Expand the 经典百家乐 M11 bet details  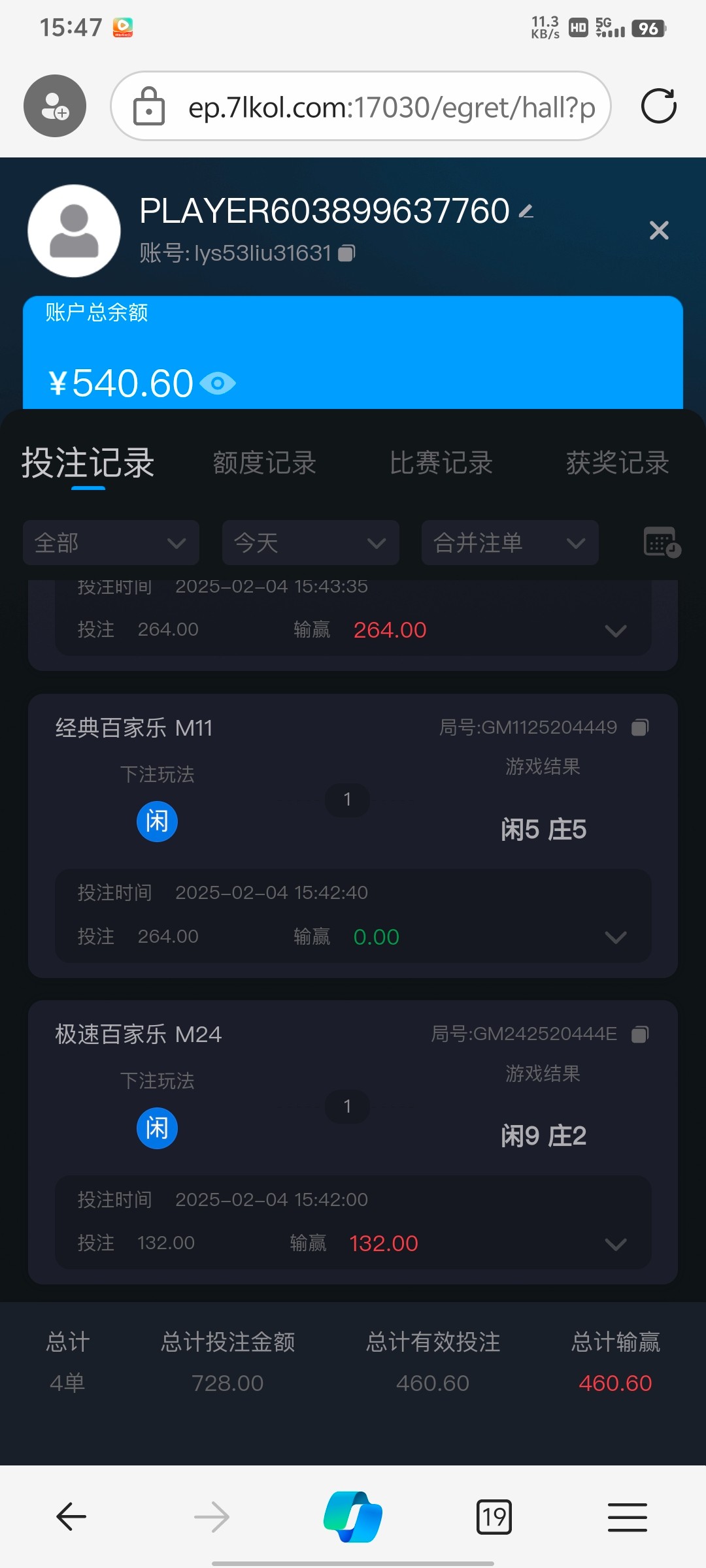[616, 938]
